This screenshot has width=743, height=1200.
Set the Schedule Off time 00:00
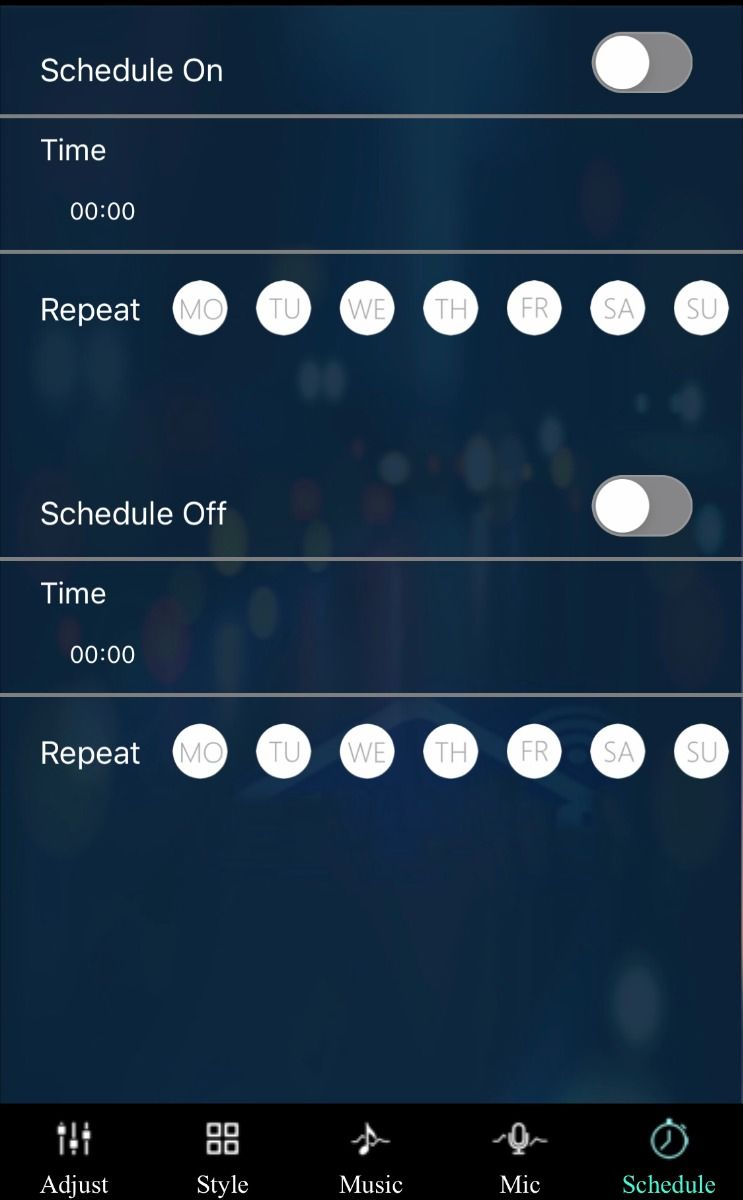click(102, 654)
